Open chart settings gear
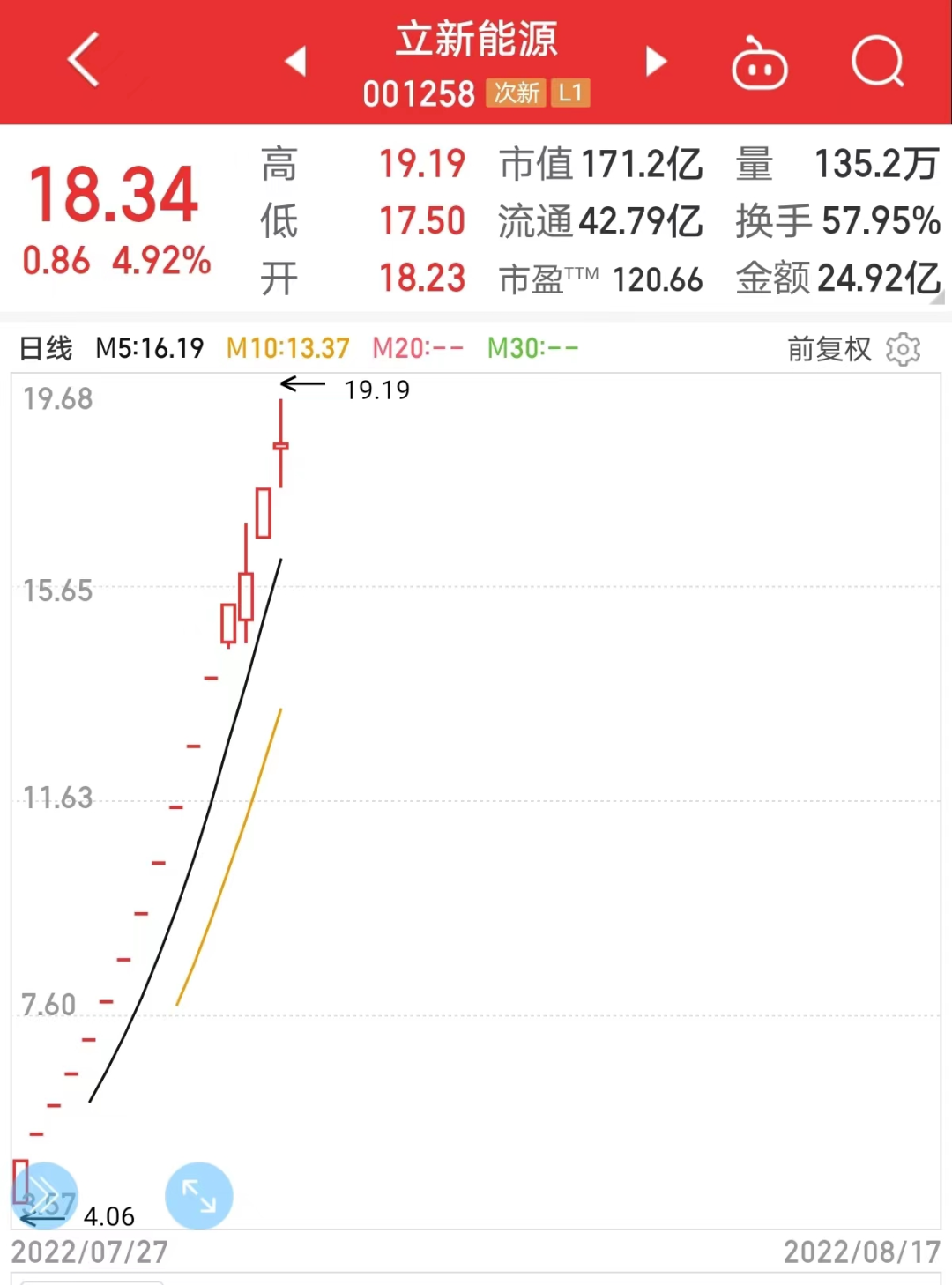This screenshot has height=1285, width=952. coord(904,349)
